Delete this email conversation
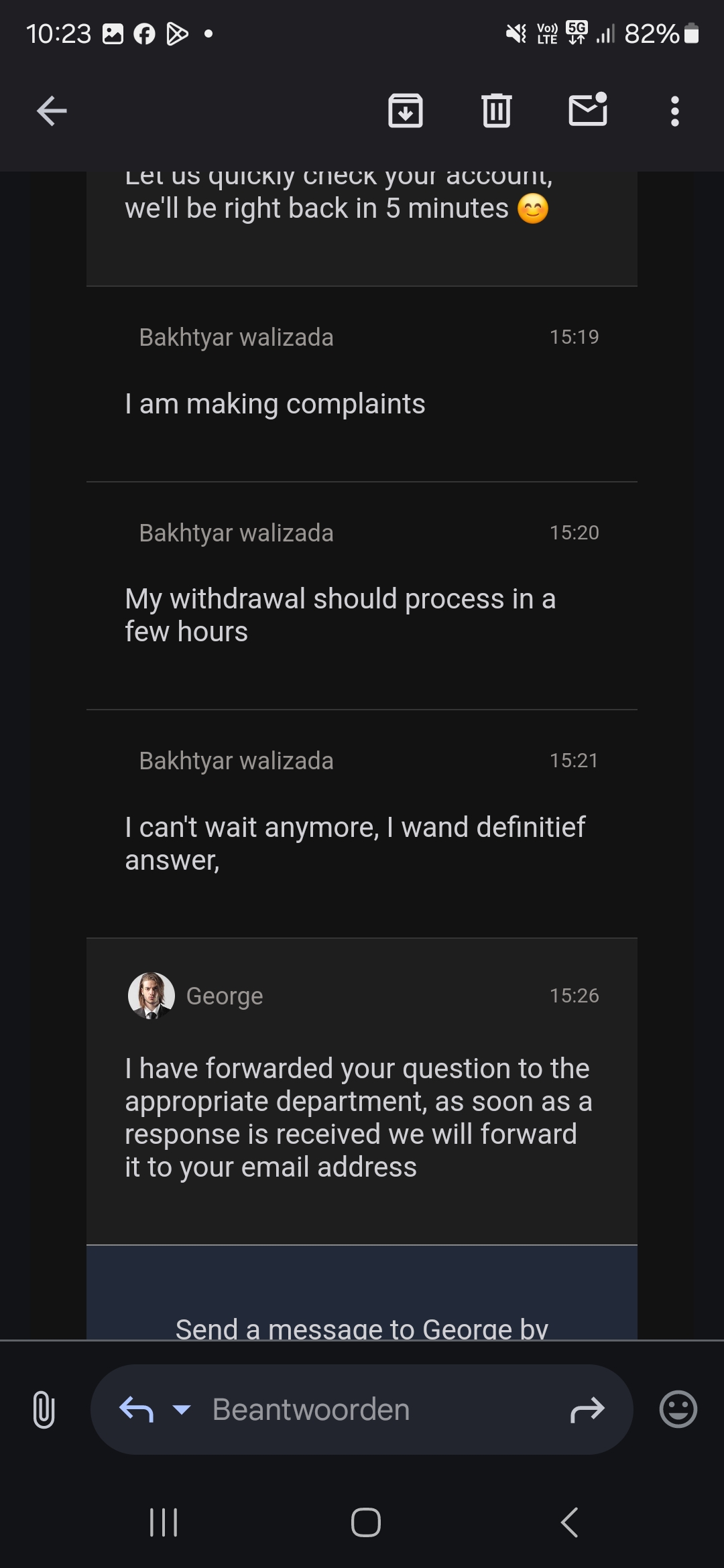Image resolution: width=724 pixels, height=1568 pixels. 496,111
